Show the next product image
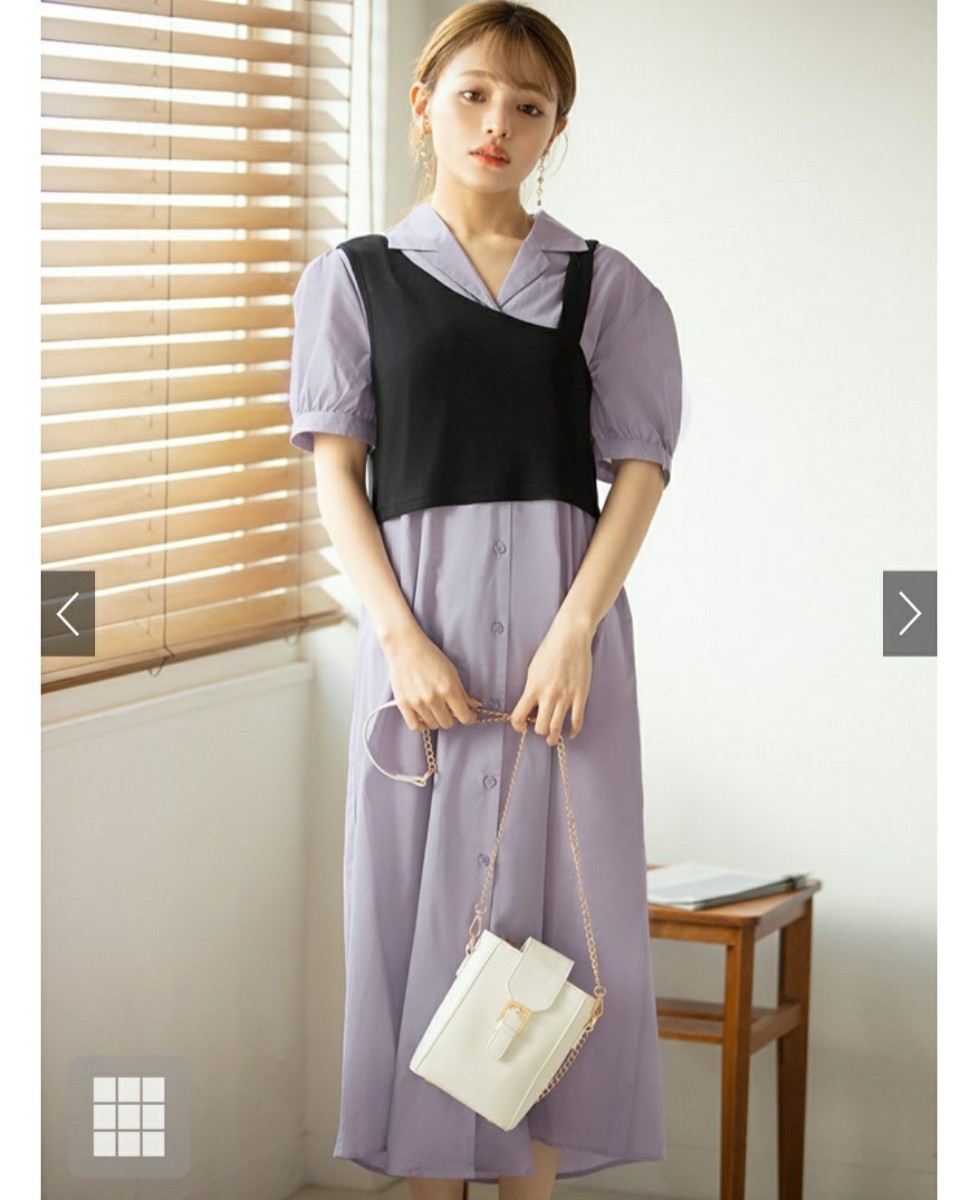Image resolution: width=978 pixels, height=1200 pixels. pyautogui.click(x=909, y=613)
